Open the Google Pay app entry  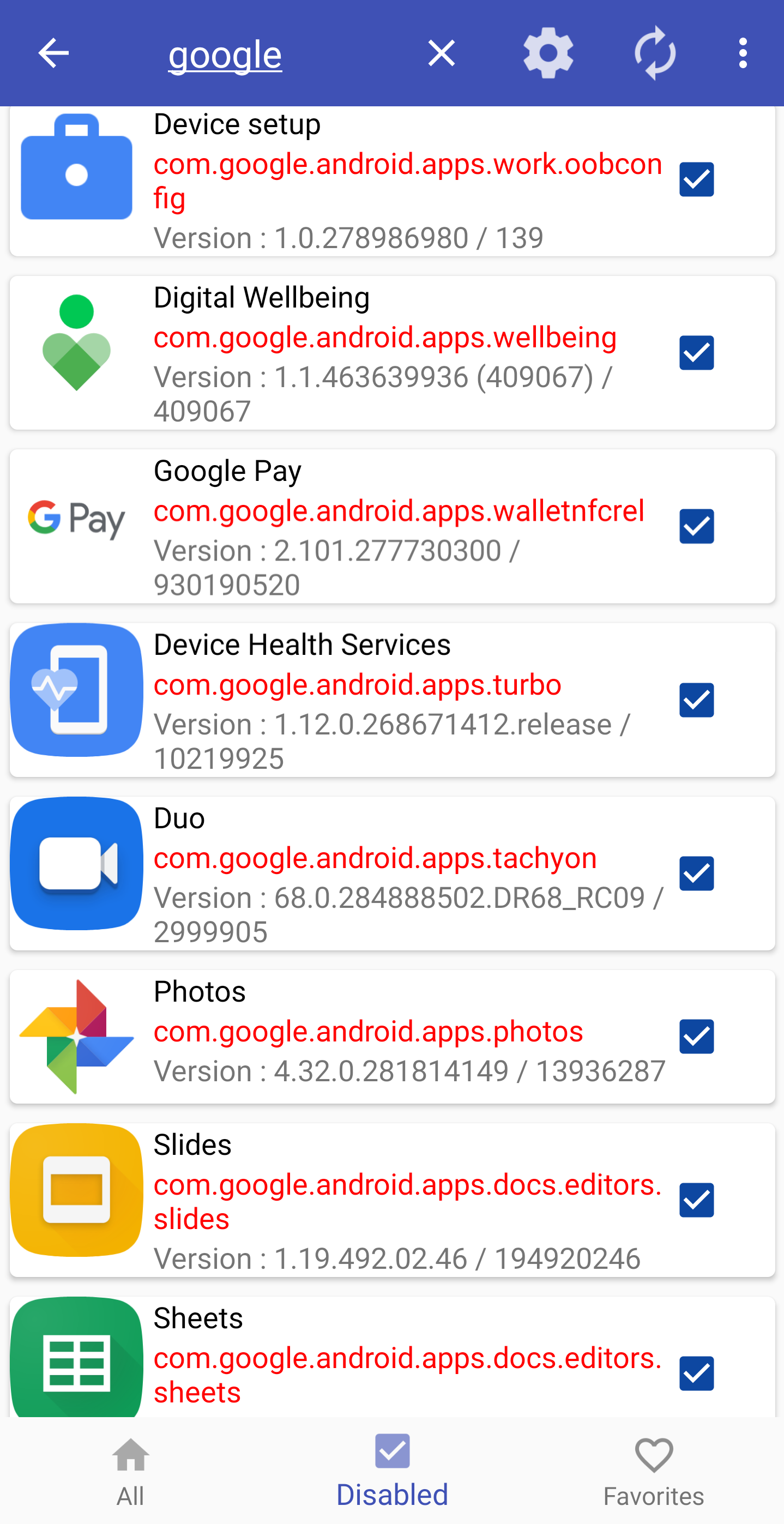(393, 526)
